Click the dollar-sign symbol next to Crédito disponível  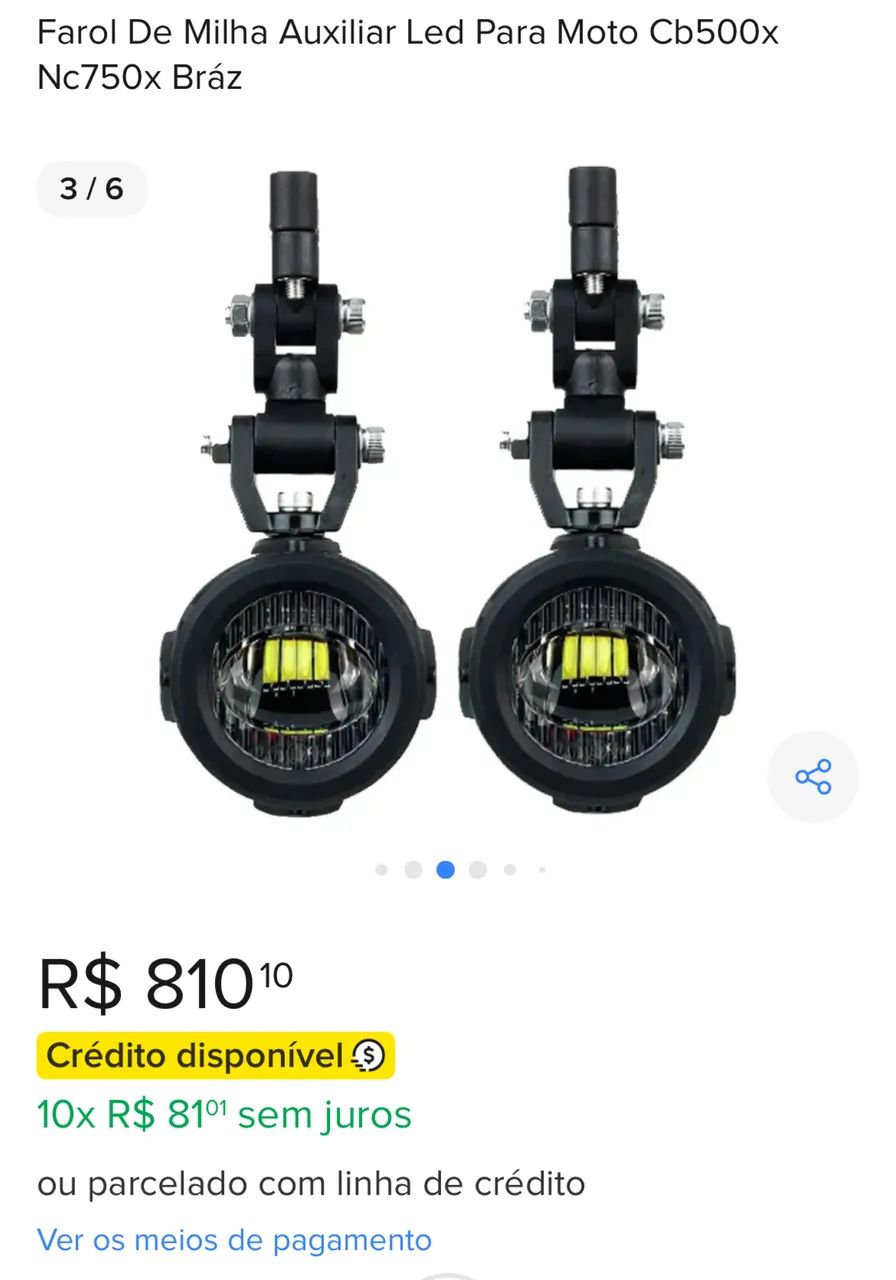(369, 1056)
